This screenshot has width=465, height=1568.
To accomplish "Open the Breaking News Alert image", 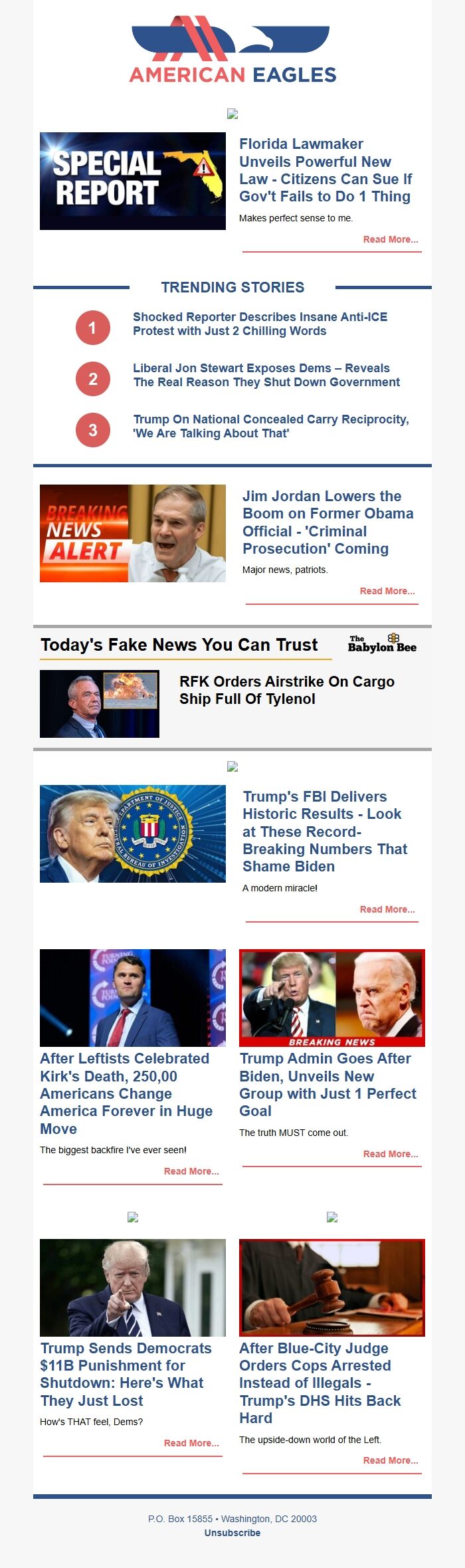I will [x=132, y=533].
